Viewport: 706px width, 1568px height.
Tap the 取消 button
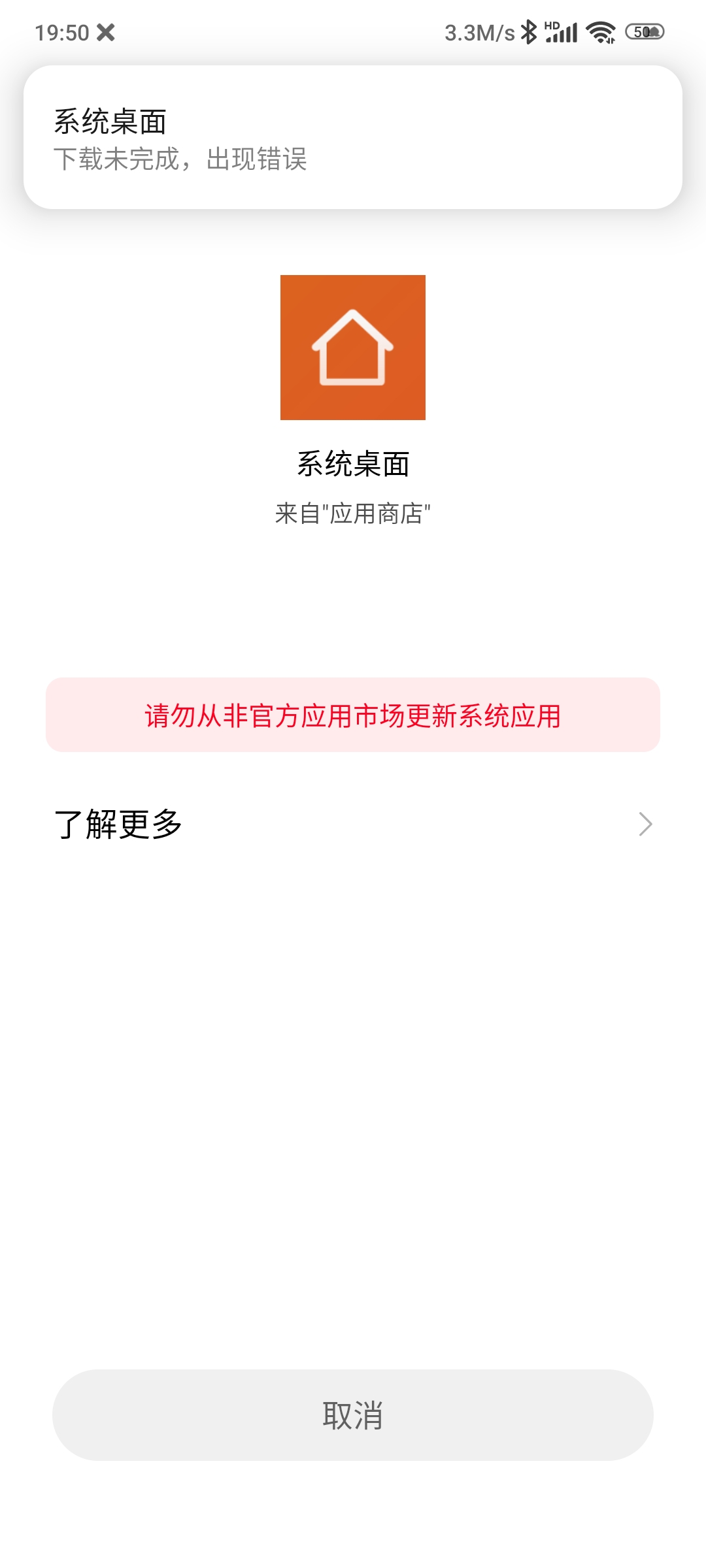353,1415
